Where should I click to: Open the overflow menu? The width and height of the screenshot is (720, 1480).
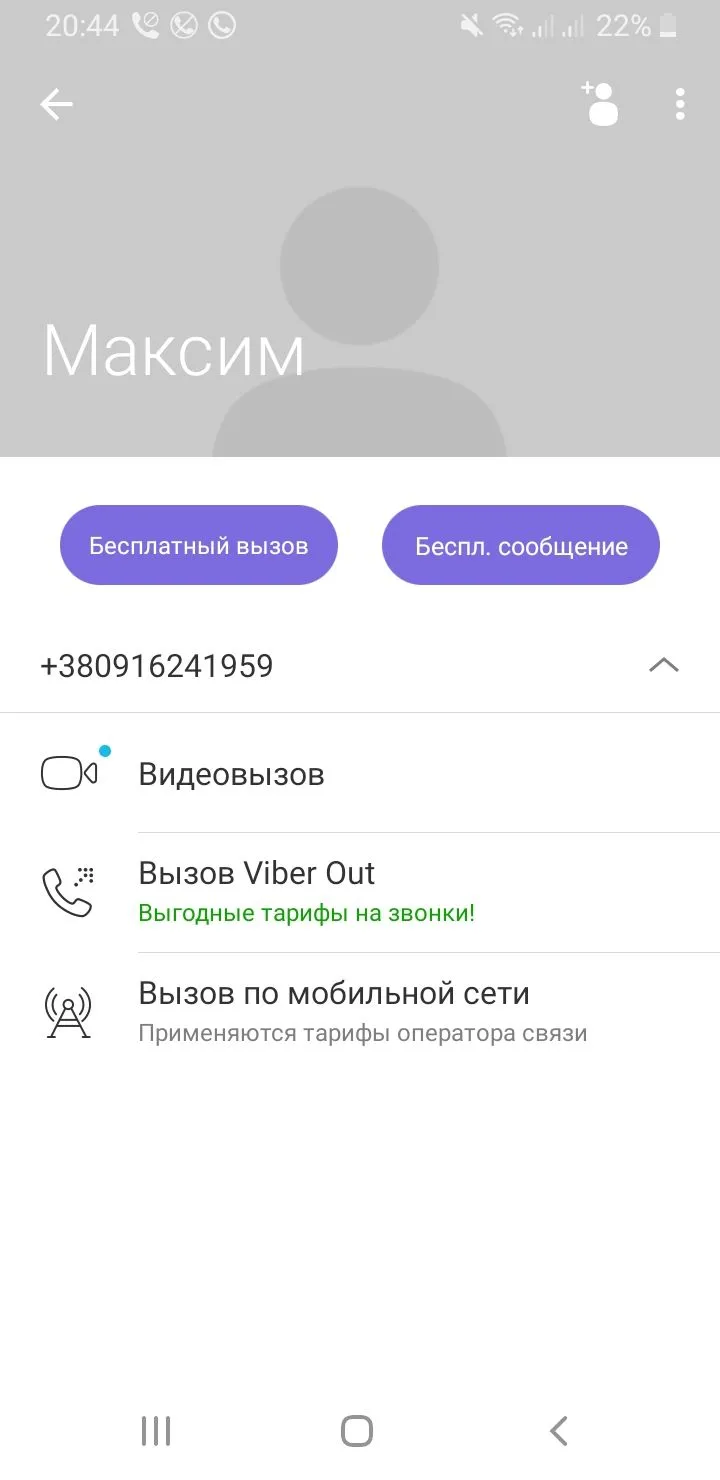(x=680, y=104)
